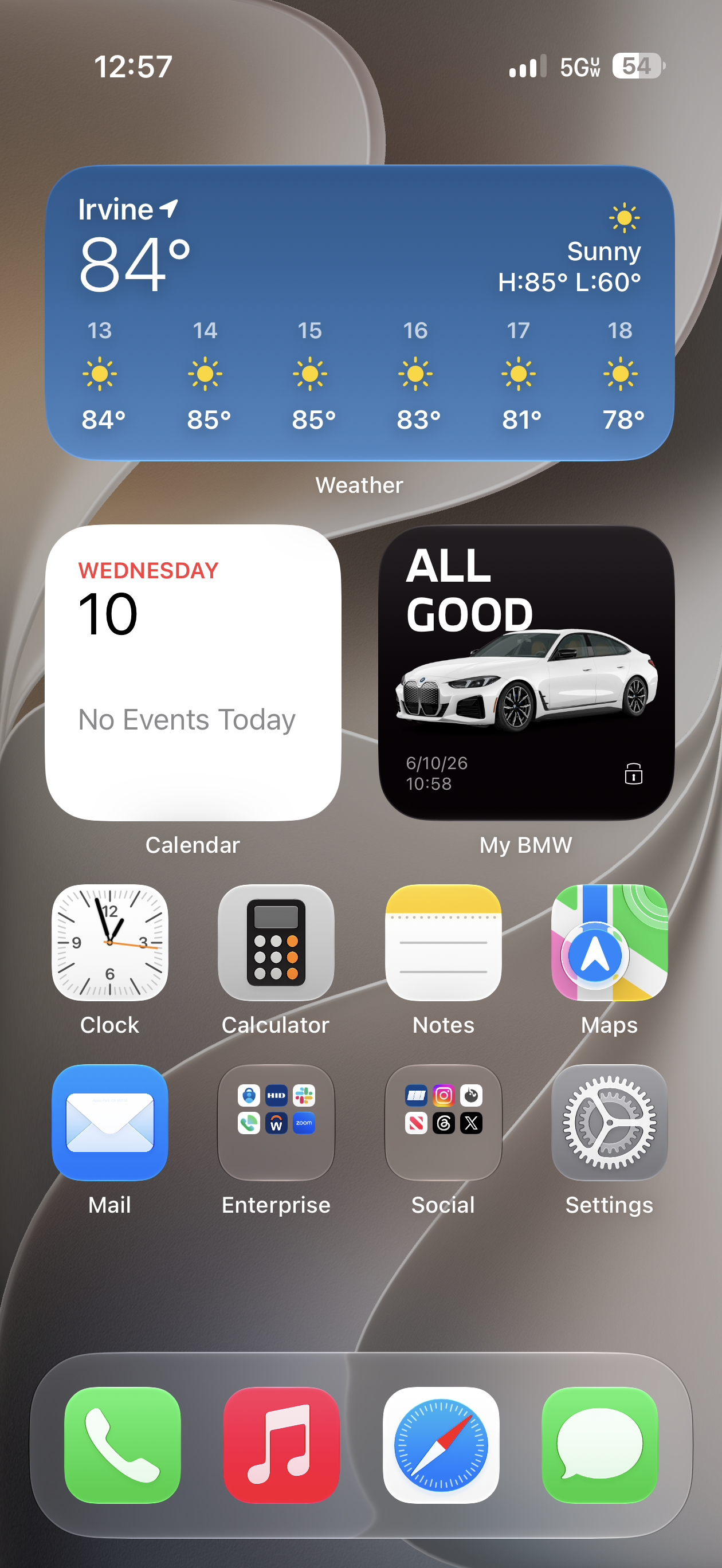This screenshot has height=1568, width=722.
Task: Open the My BMW widget
Action: click(526, 673)
